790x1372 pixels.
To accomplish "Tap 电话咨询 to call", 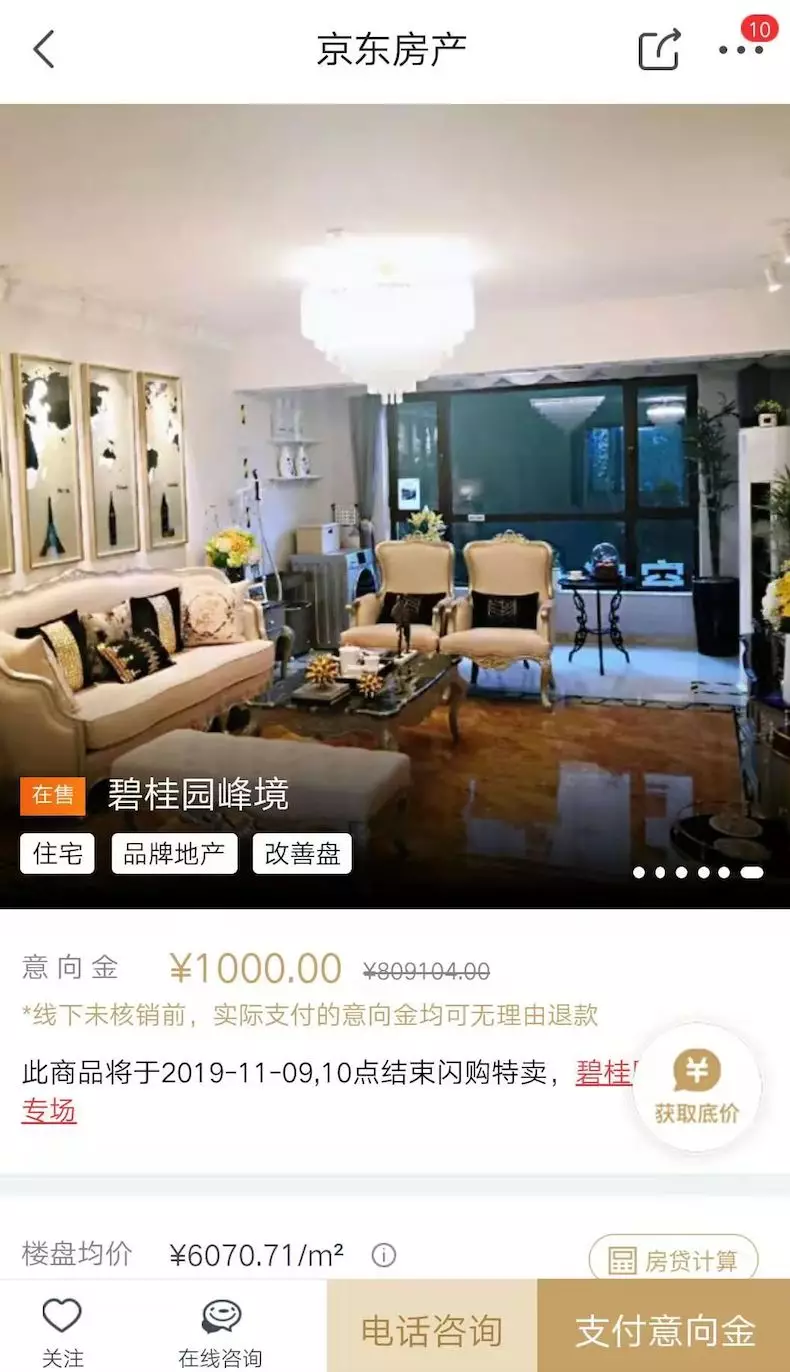I will click(432, 1330).
